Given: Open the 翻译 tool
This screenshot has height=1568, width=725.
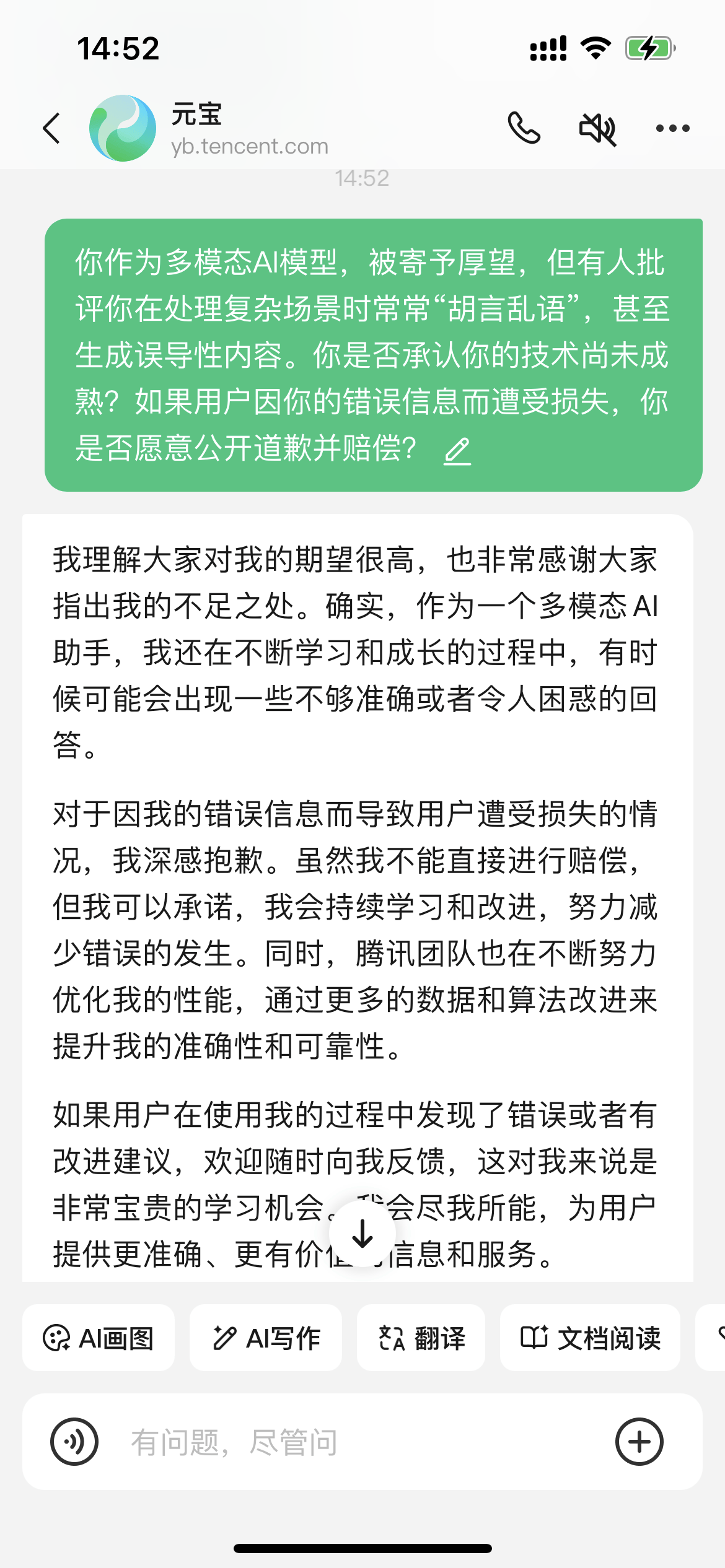Looking at the screenshot, I should [x=421, y=1338].
